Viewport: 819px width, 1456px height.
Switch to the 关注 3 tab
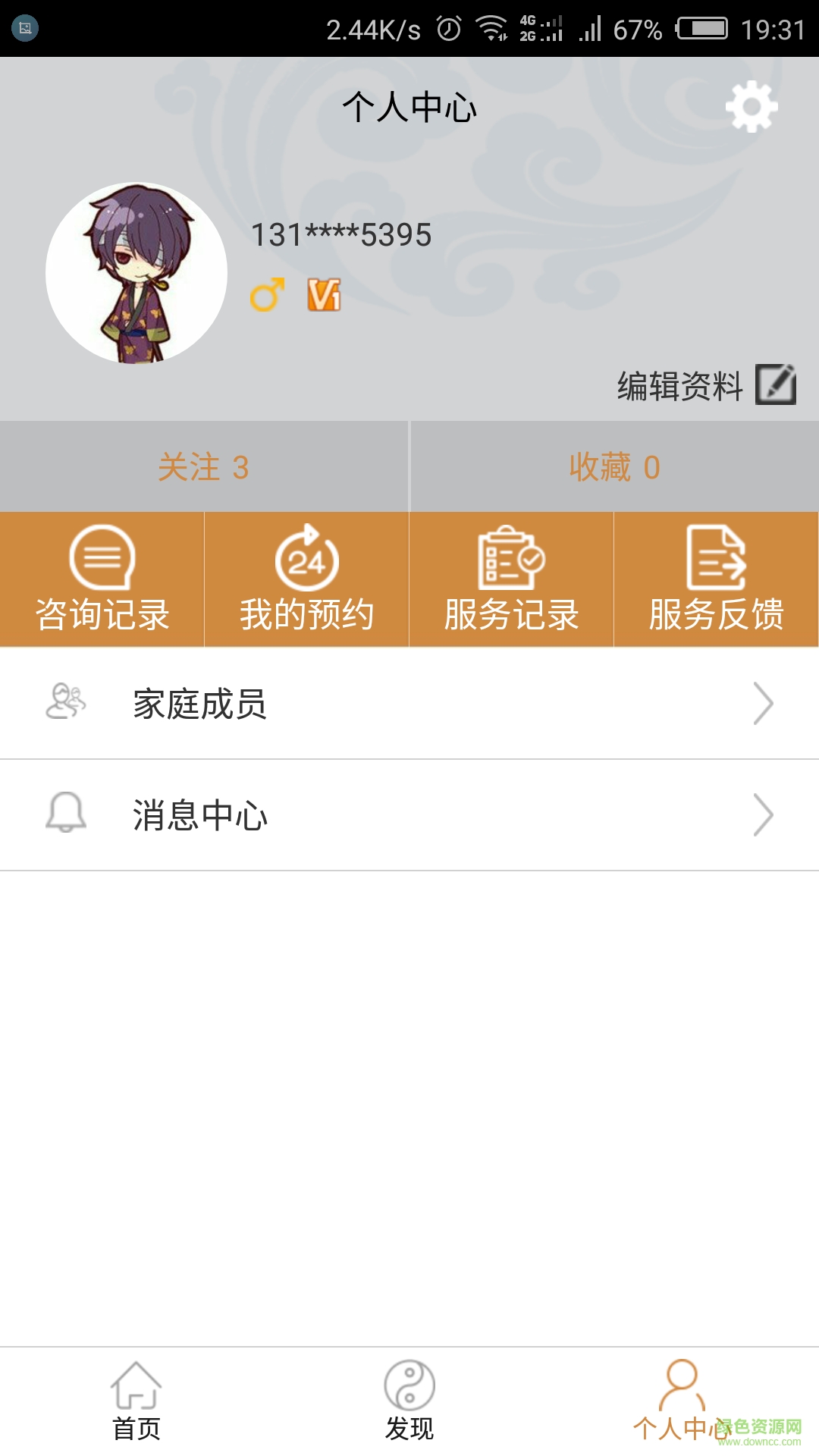tap(205, 466)
